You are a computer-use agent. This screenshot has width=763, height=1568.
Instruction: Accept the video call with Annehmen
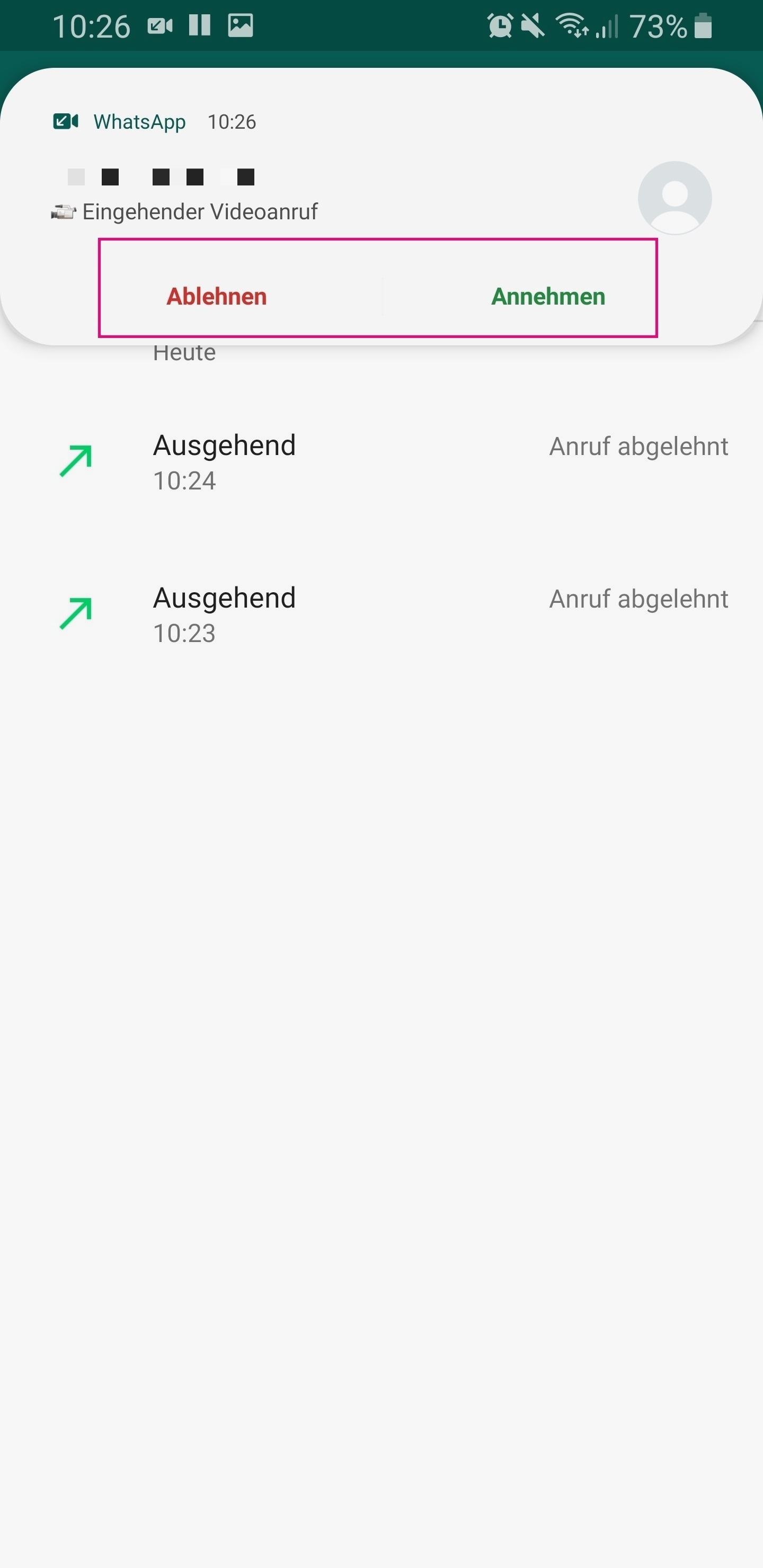pyautogui.click(x=547, y=297)
